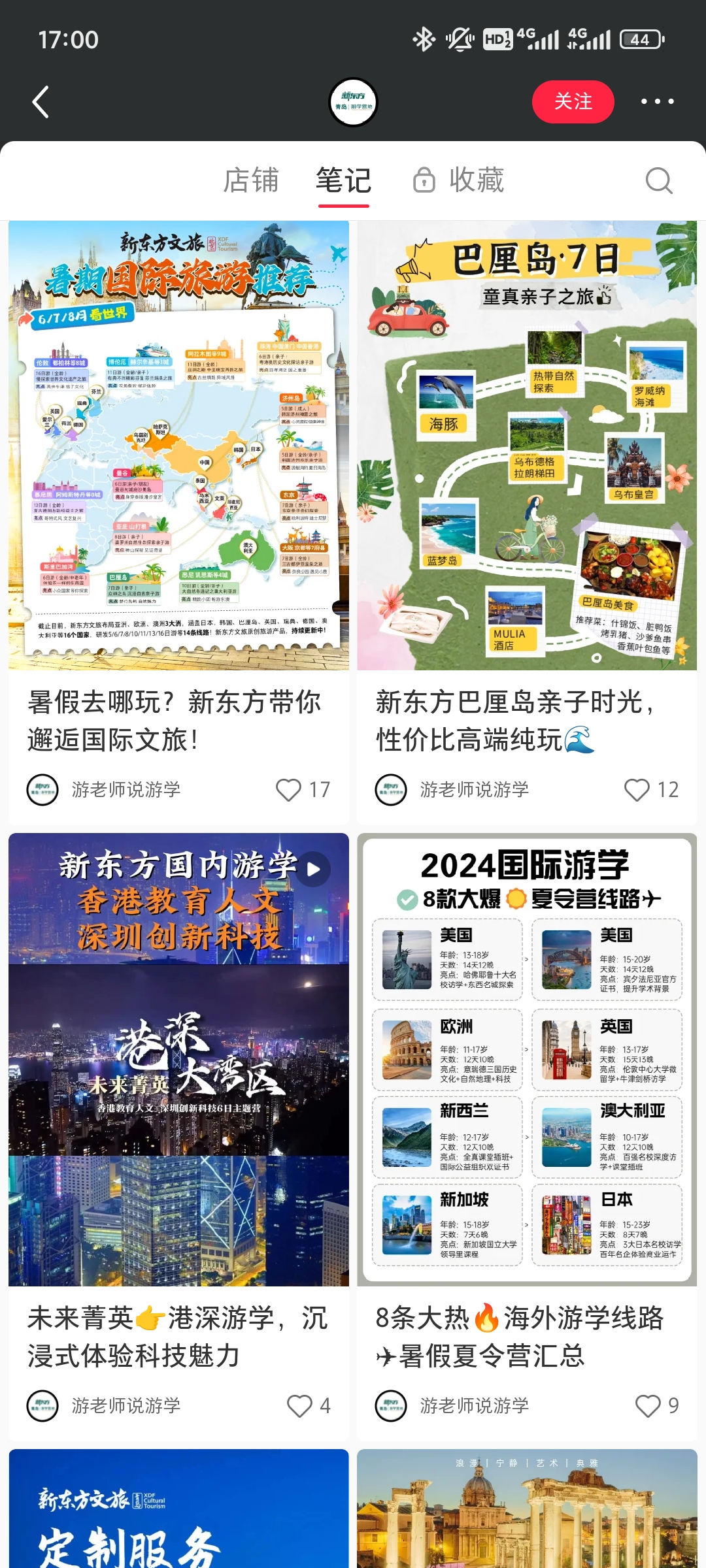Go back using the top-left arrow
Viewport: 706px width, 1568px height.
[41, 102]
